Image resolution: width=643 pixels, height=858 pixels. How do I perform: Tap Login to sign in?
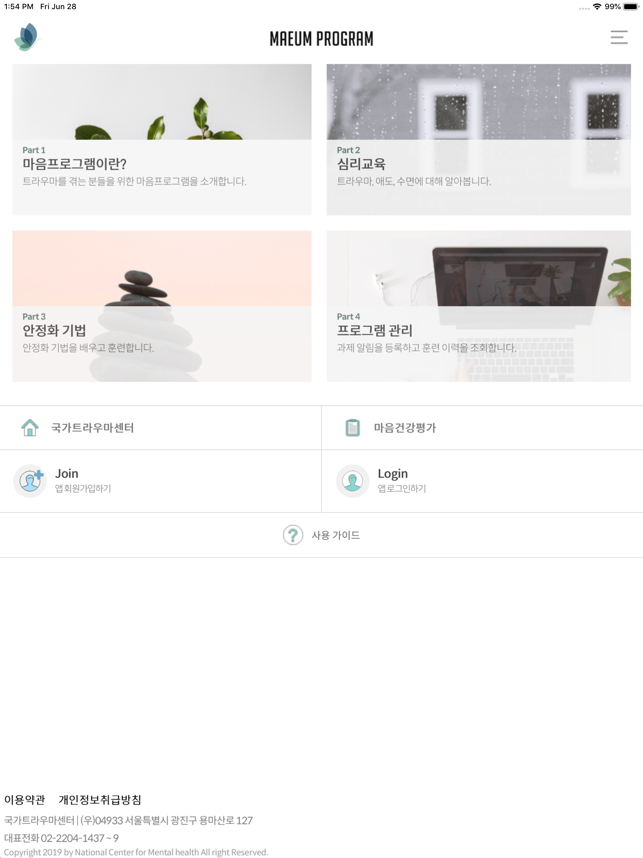[x=392, y=480]
